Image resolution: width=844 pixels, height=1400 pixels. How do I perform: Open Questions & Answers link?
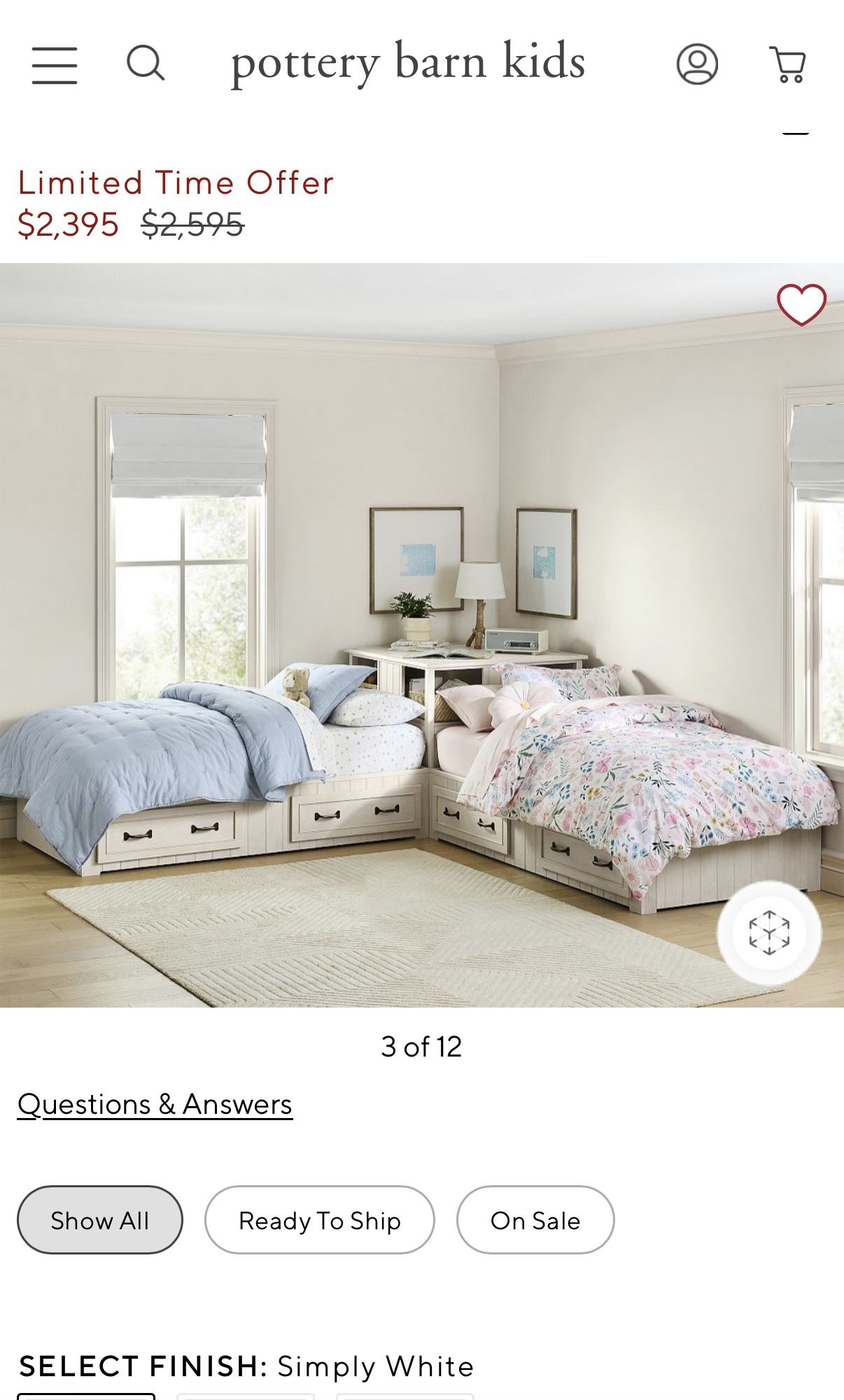click(x=155, y=1104)
